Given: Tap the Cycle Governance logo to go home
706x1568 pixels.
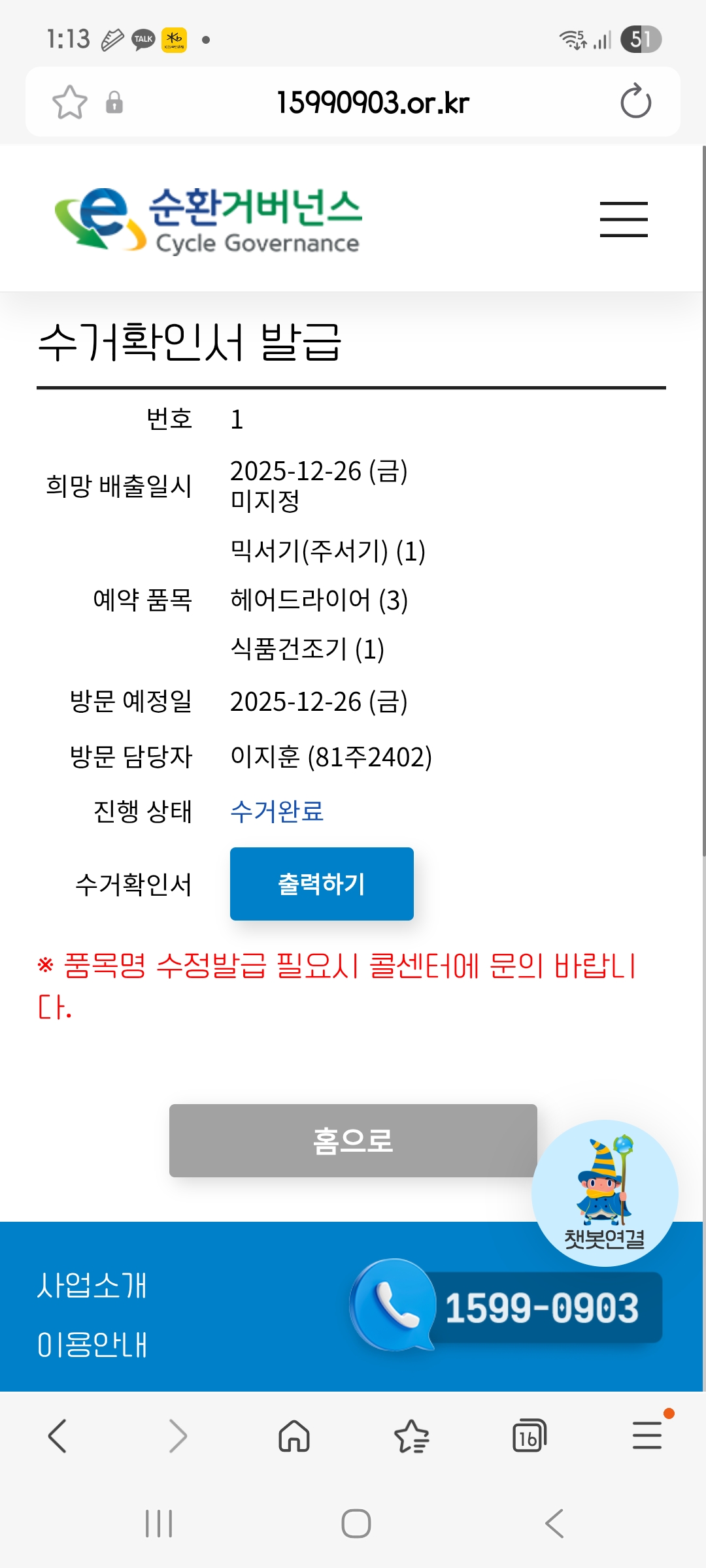Looking at the screenshot, I should click(208, 220).
